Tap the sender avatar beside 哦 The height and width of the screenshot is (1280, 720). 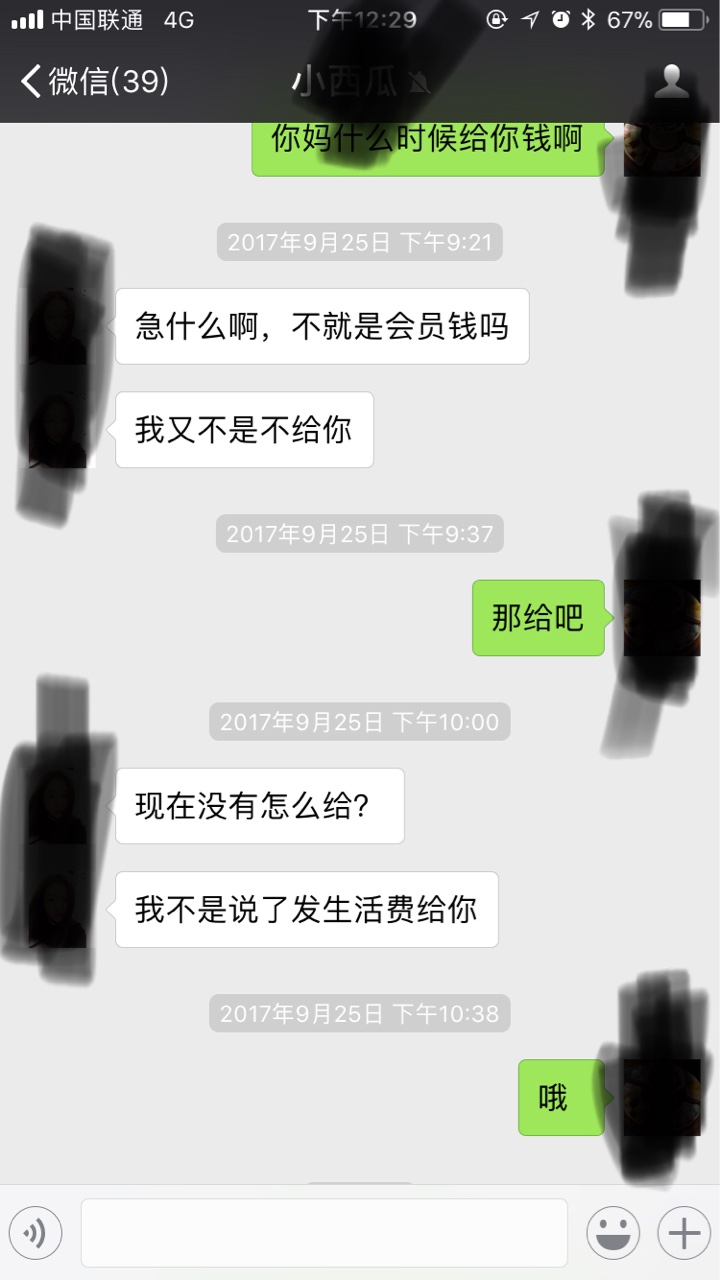coord(661,1098)
